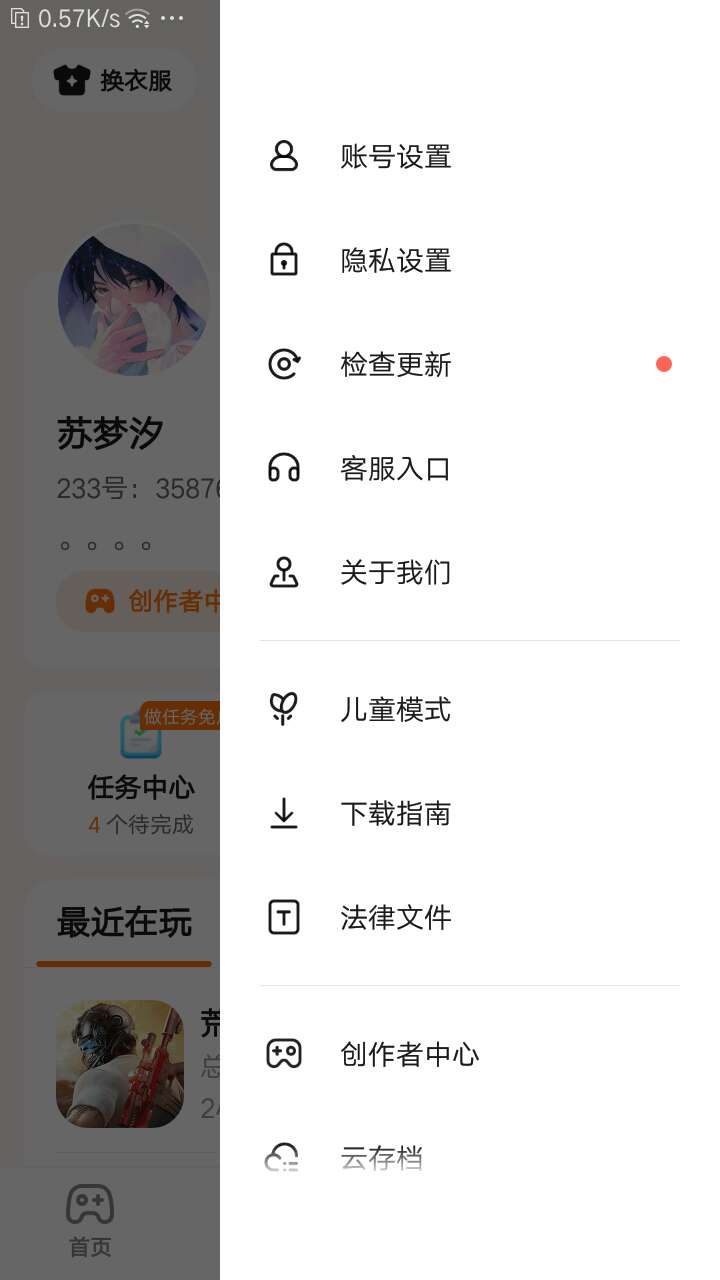Select 检查更新 to check for updates
The width and height of the screenshot is (720, 1280).
point(396,365)
